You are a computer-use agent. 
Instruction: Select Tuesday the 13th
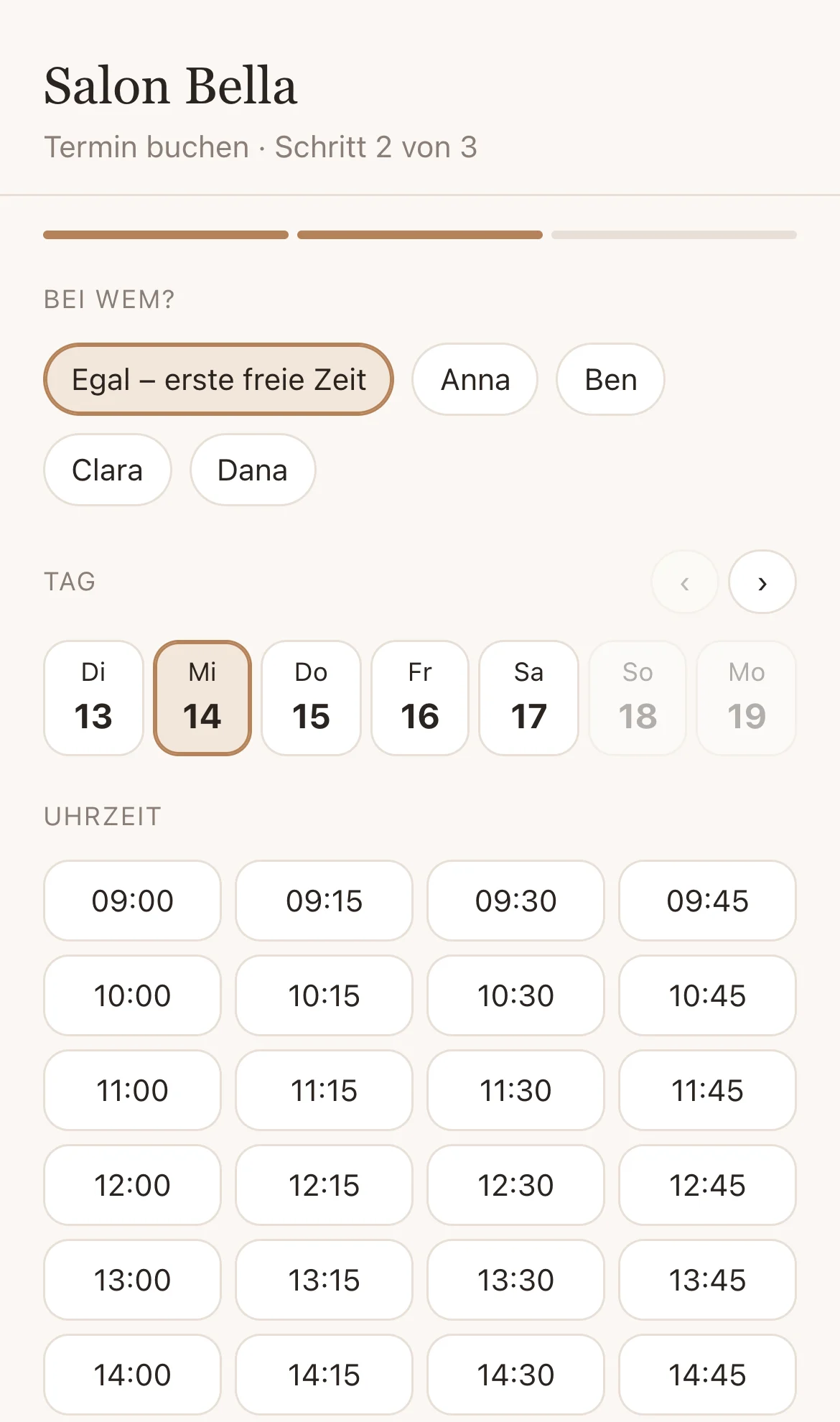93,698
